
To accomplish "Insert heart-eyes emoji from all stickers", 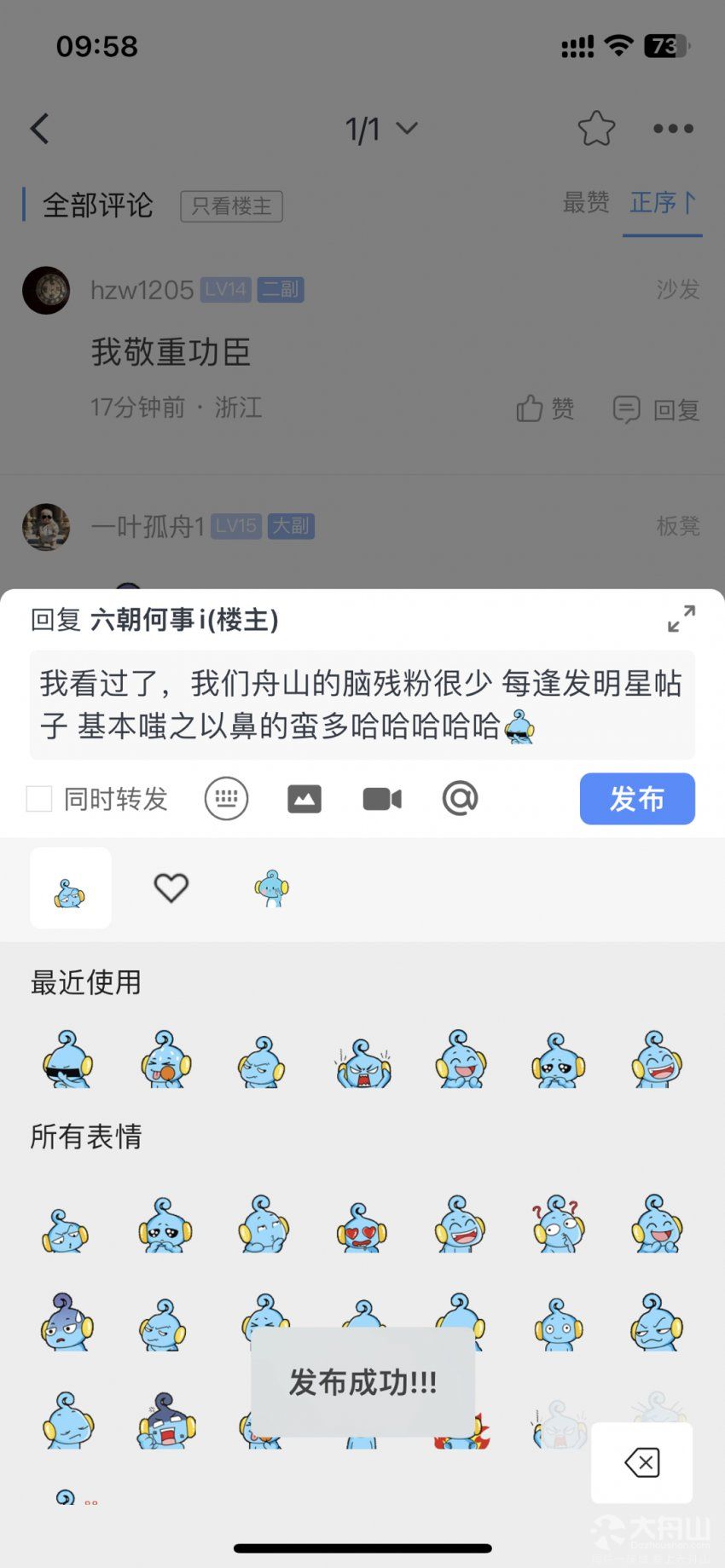I will (x=361, y=1227).
